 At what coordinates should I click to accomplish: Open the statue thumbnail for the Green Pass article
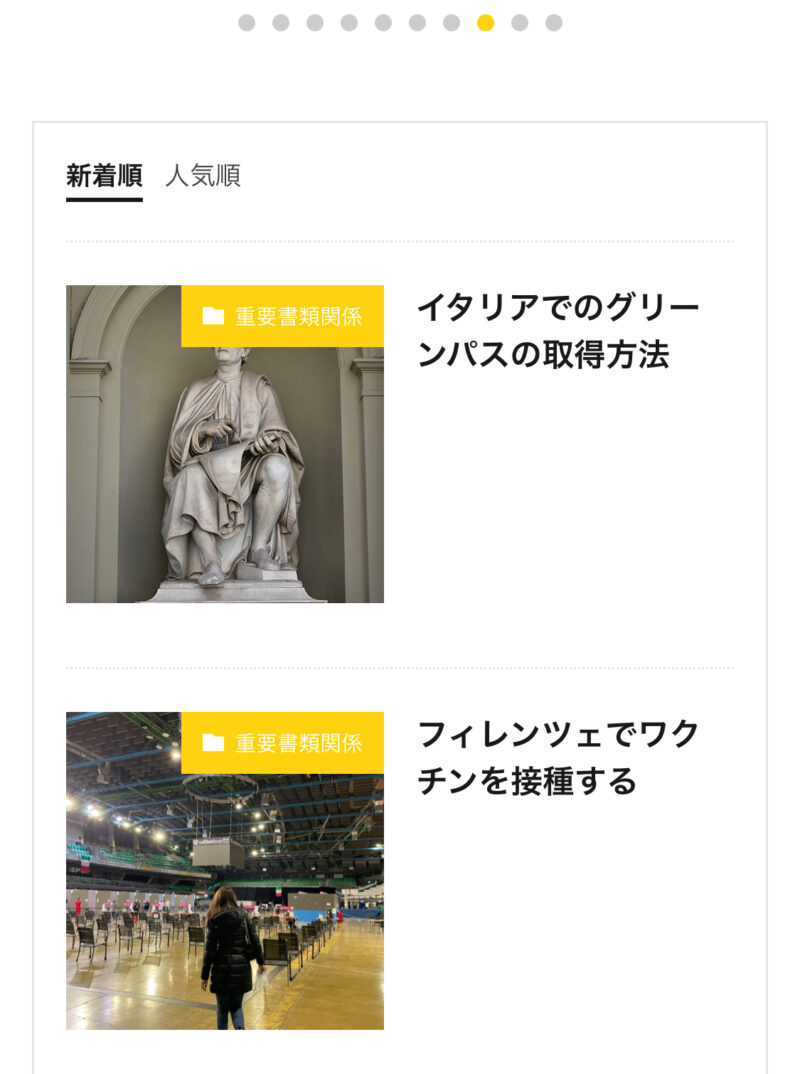coord(224,470)
